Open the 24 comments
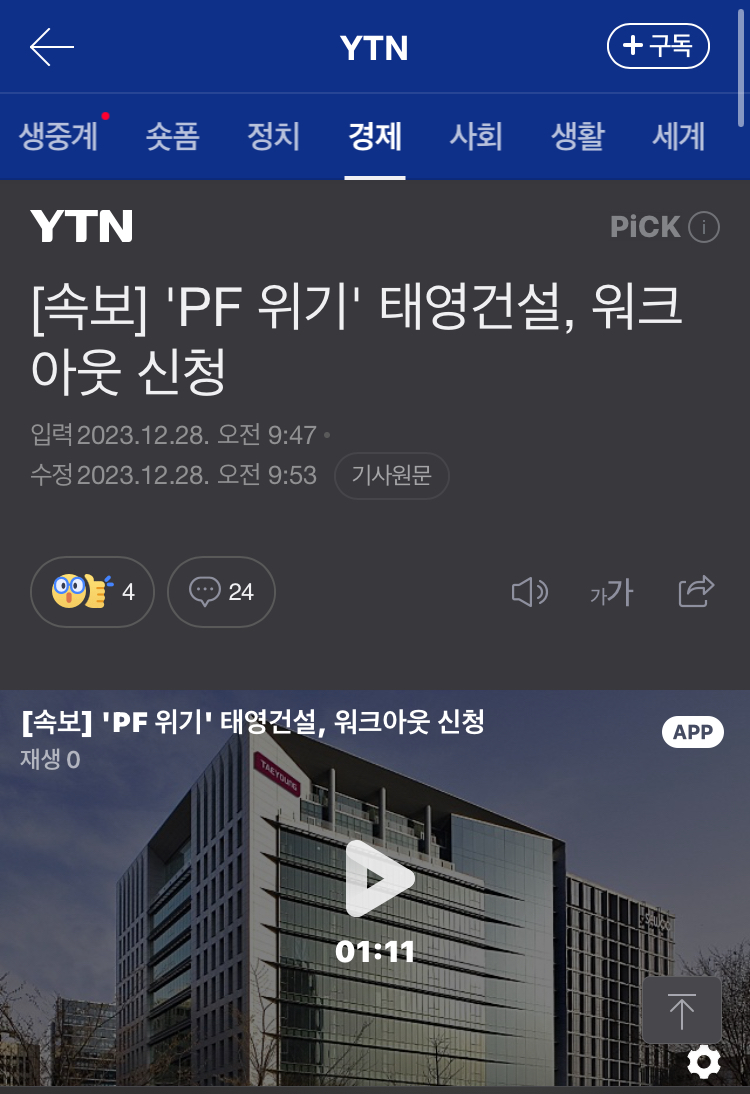750x1094 pixels. (221, 592)
